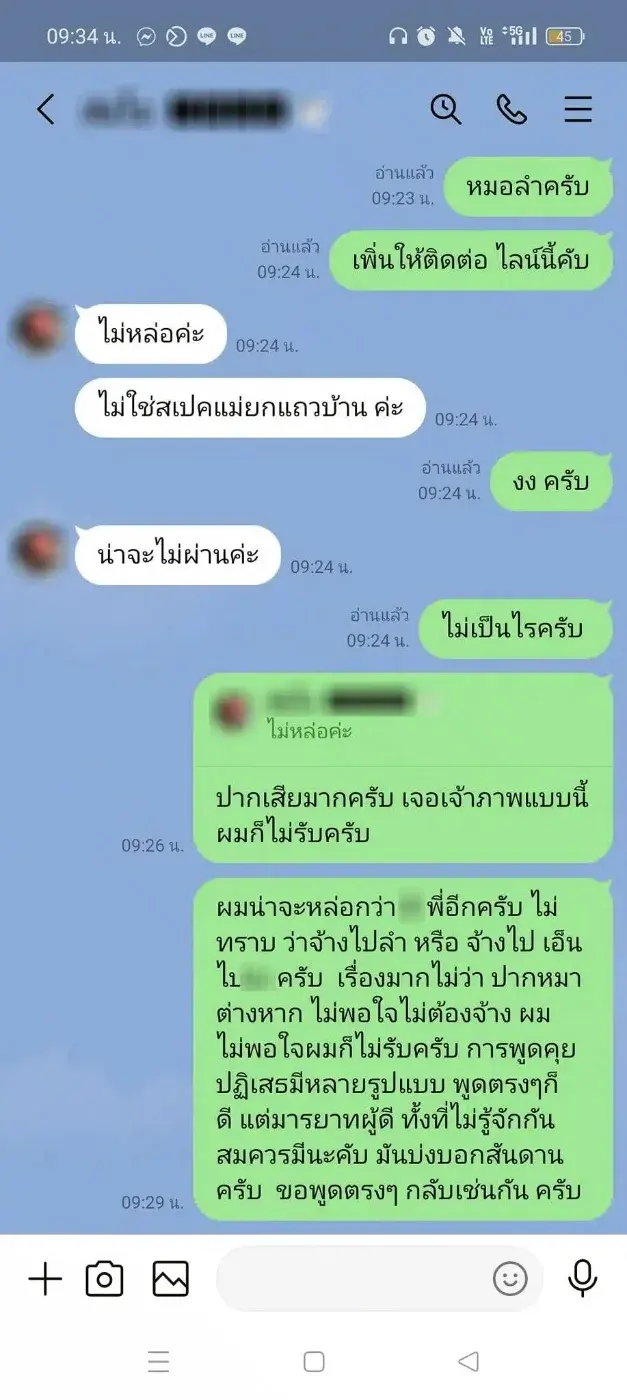Tap the system back navigation button
The height and width of the screenshot is (1400, 627).
click(467, 1362)
